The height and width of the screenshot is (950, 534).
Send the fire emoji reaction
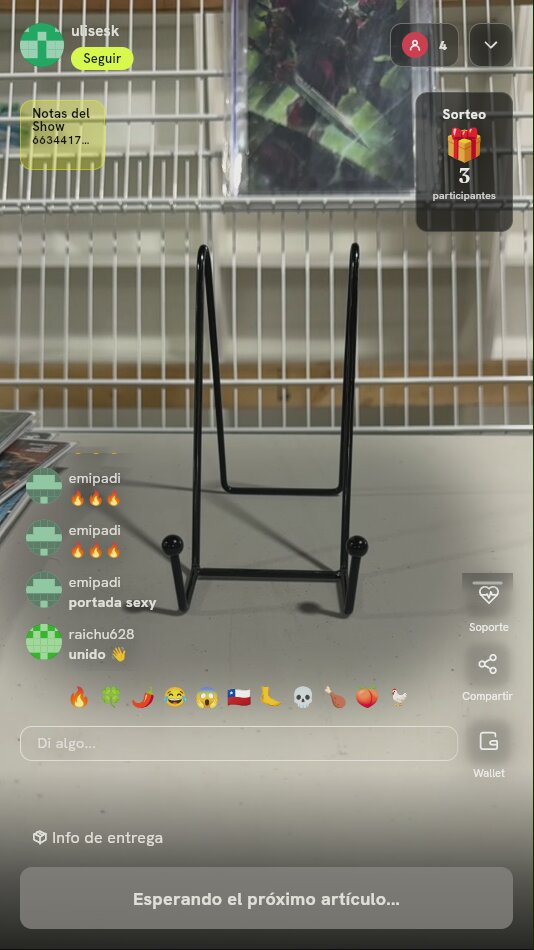pyautogui.click(x=79, y=697)
